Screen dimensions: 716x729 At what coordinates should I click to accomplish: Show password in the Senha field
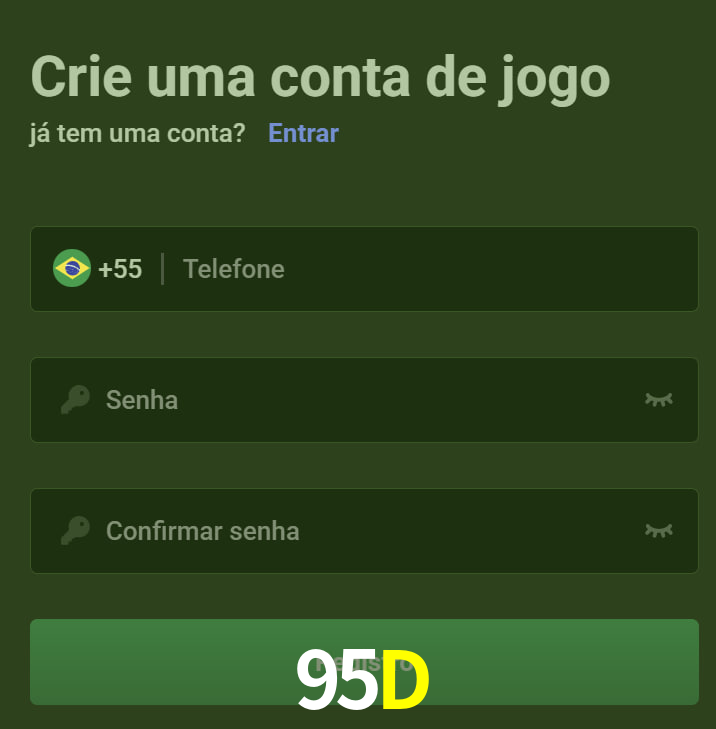658,400
